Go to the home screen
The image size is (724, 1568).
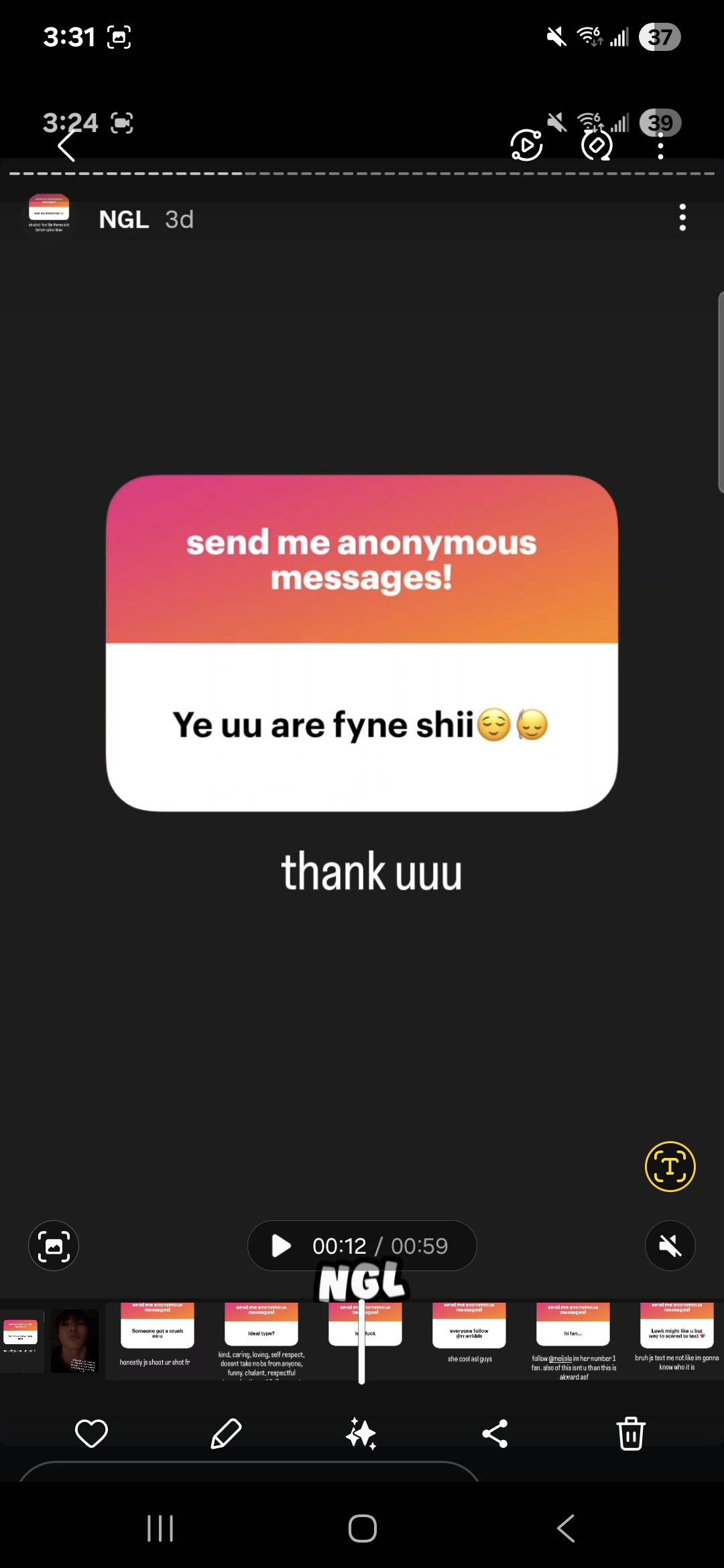pyautogui.click(x=362, y=1528)
